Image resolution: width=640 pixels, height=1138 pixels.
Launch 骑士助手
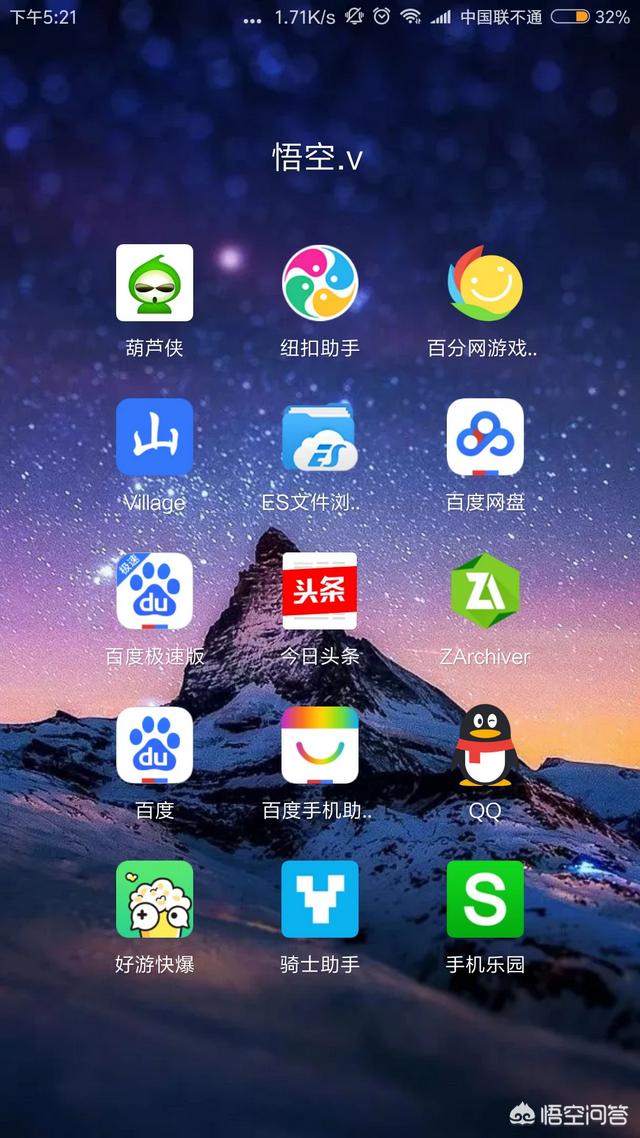point(320,899)
